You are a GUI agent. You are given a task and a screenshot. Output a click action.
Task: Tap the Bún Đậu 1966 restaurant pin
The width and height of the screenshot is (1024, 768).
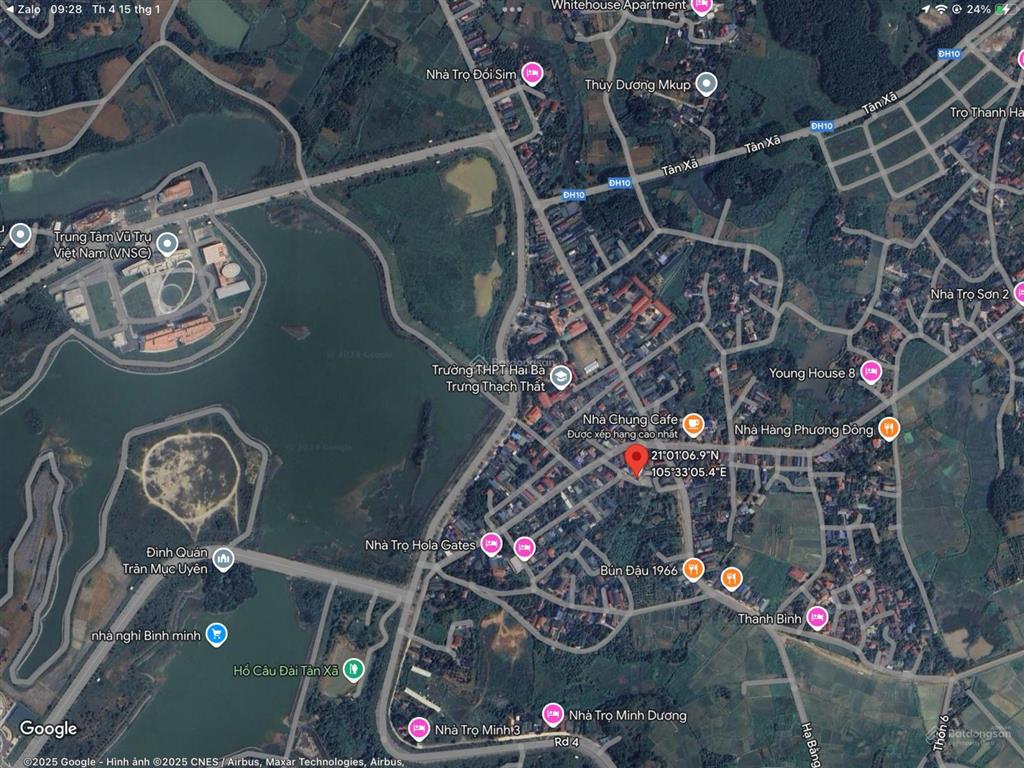coord(694,570)
